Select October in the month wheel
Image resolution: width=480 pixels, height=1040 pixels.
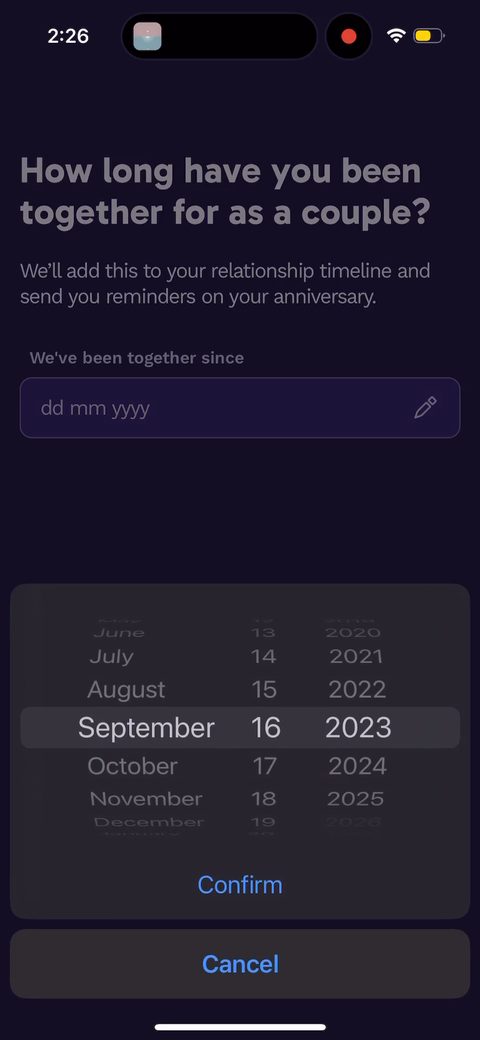tap(133, 766)
